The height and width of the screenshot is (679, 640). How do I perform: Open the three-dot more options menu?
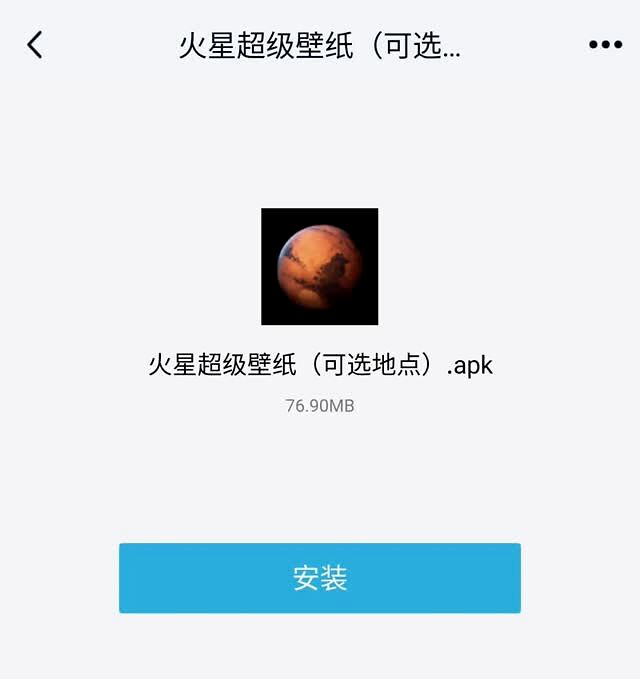pos(605,45)
